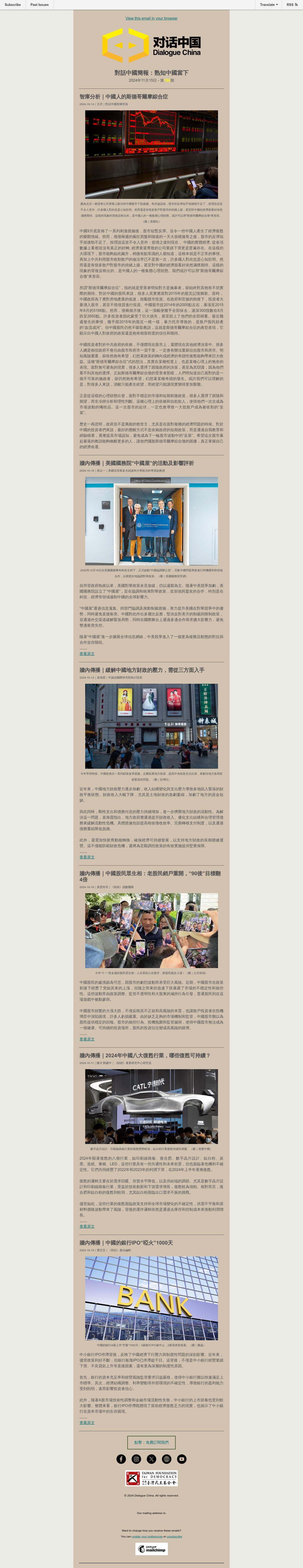The image size is (303, 1568).
Task: Open the X (Twitter) icon
Action: (151, 1459)
